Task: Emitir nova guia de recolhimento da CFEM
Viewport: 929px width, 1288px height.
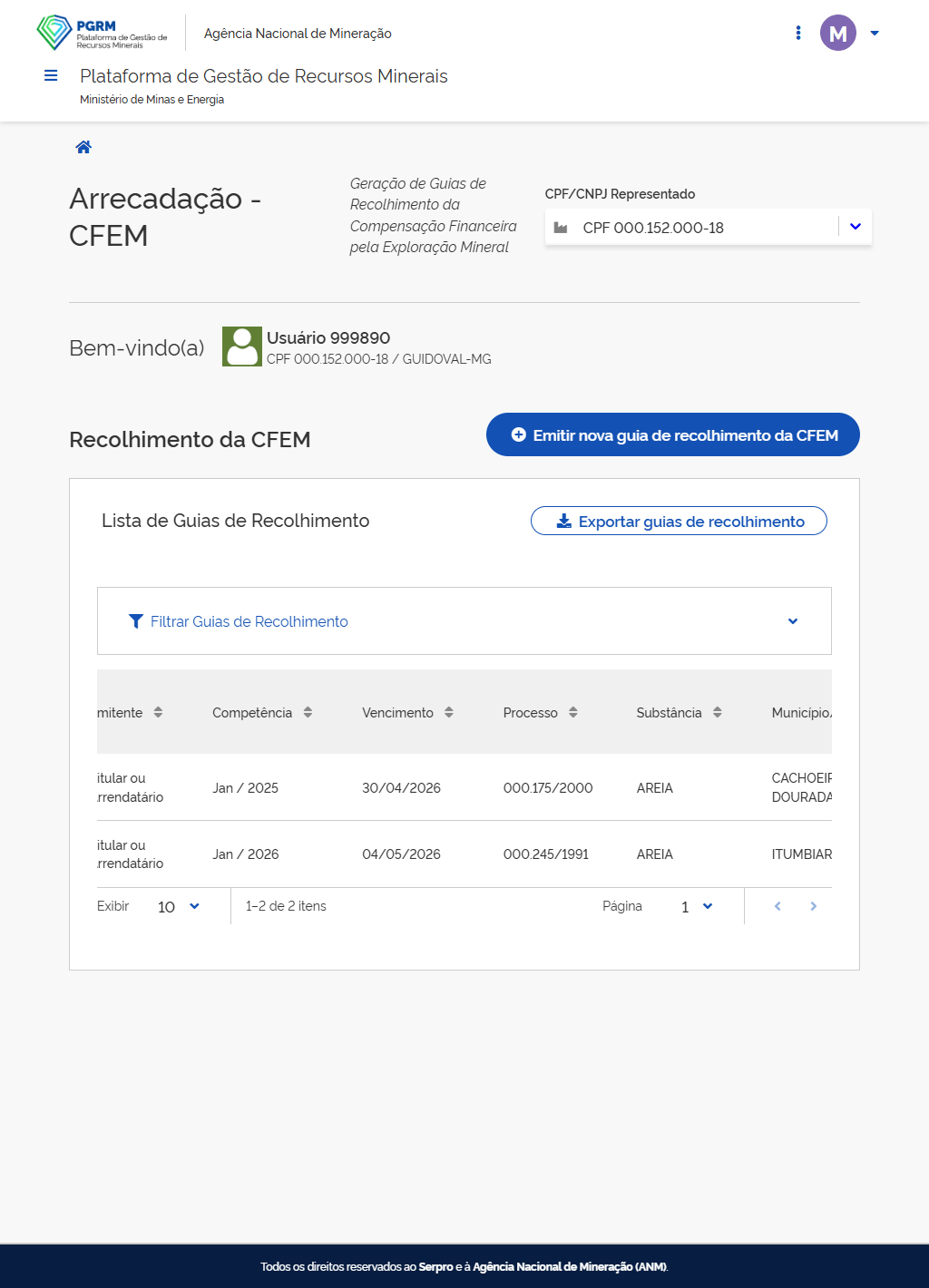Action: (x=673, y=435)
